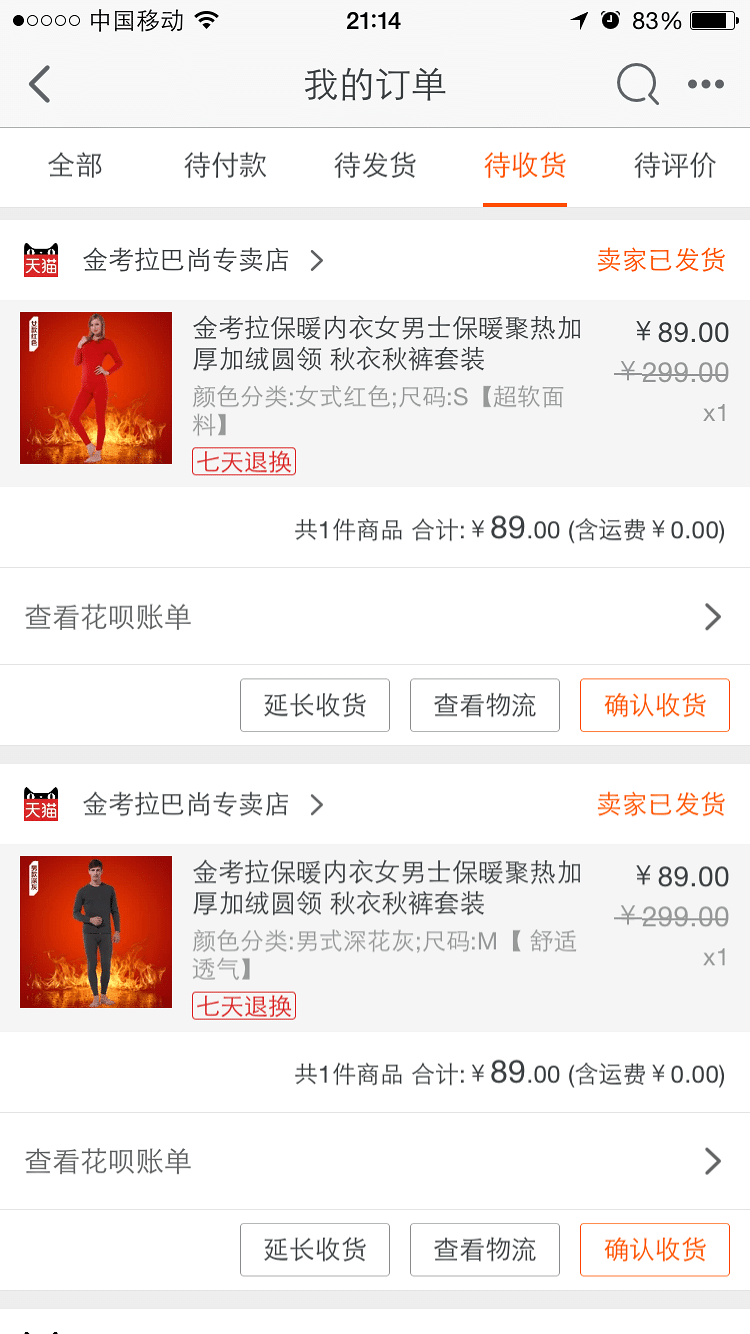Open the three-dot overflow menu

(706, 84)
